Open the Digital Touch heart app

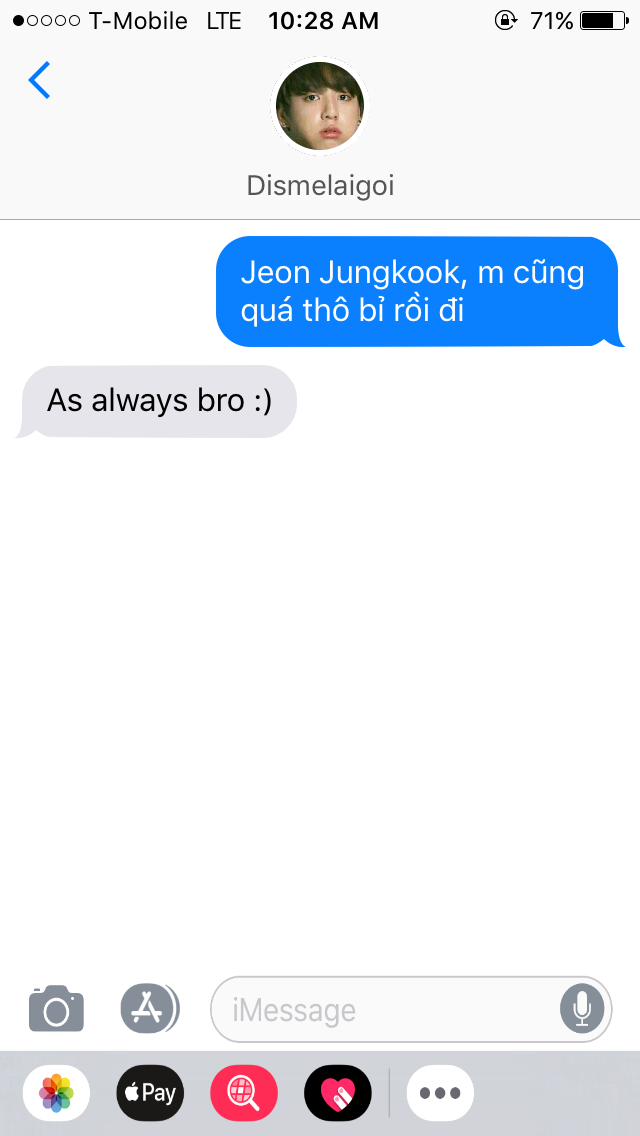(x=337, y=1093)
